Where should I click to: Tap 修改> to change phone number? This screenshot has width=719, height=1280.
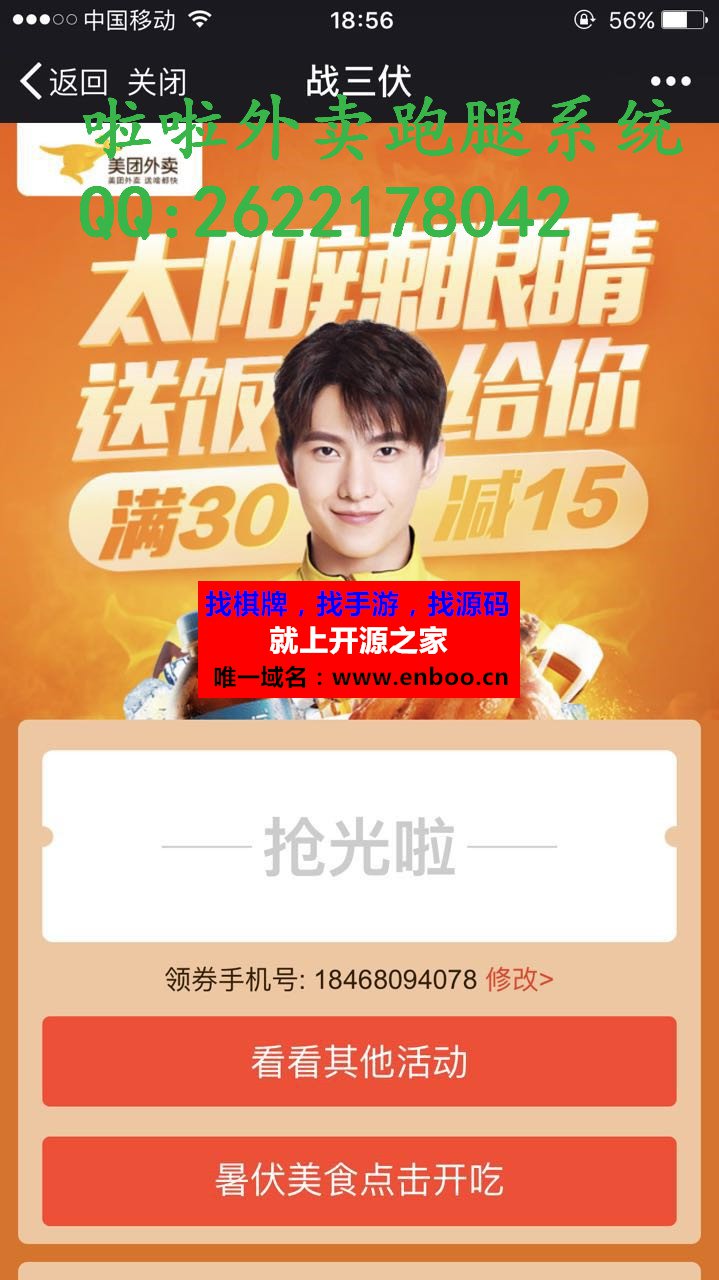tap(518, 979)
